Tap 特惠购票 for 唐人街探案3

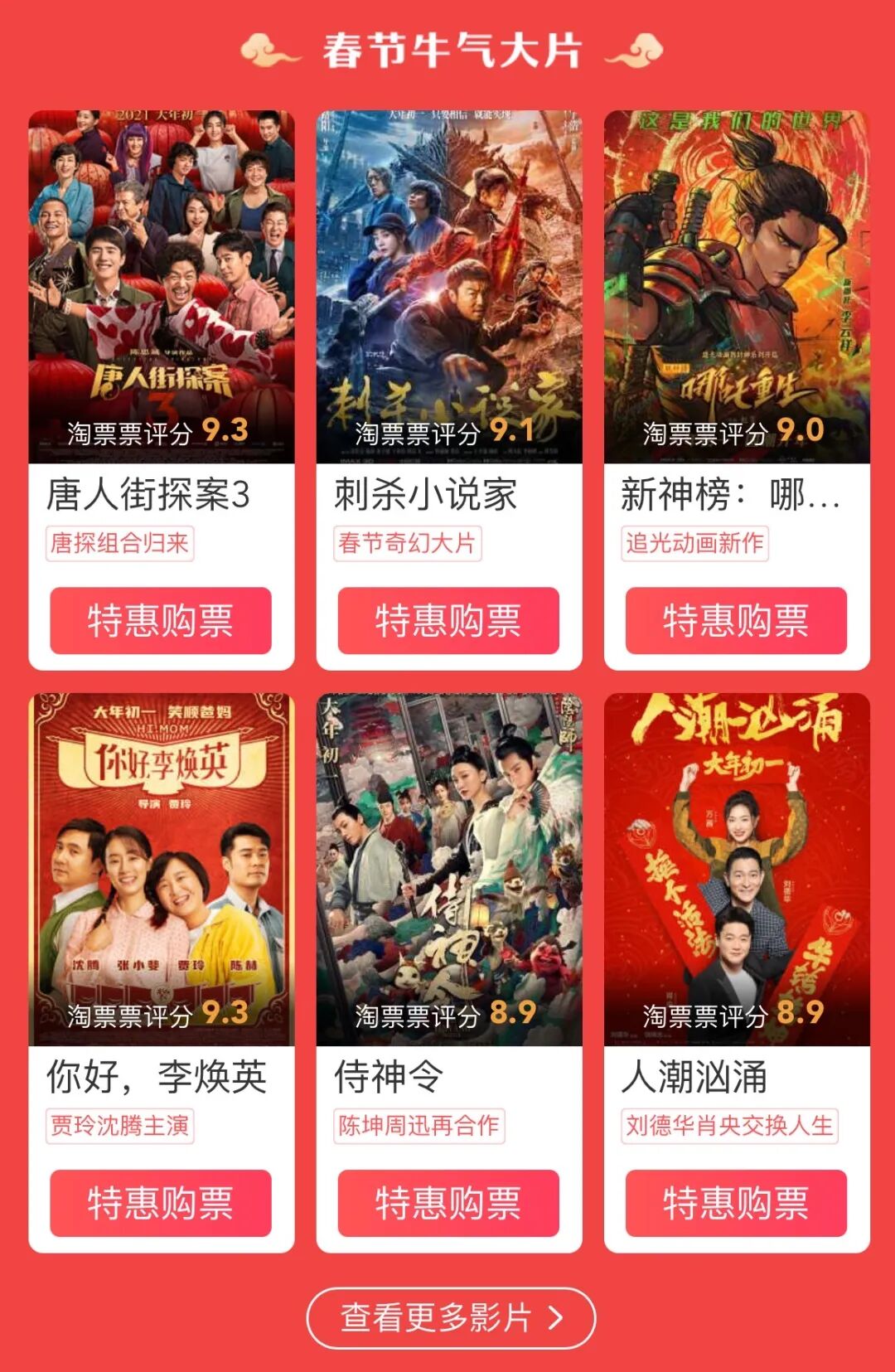161,621
